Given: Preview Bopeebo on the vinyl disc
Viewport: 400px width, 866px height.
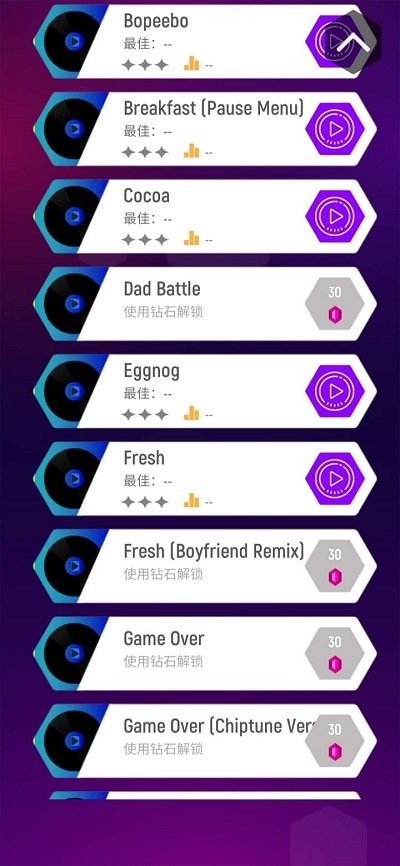Looking at the screenshot, I should click(x=73, y=41).
